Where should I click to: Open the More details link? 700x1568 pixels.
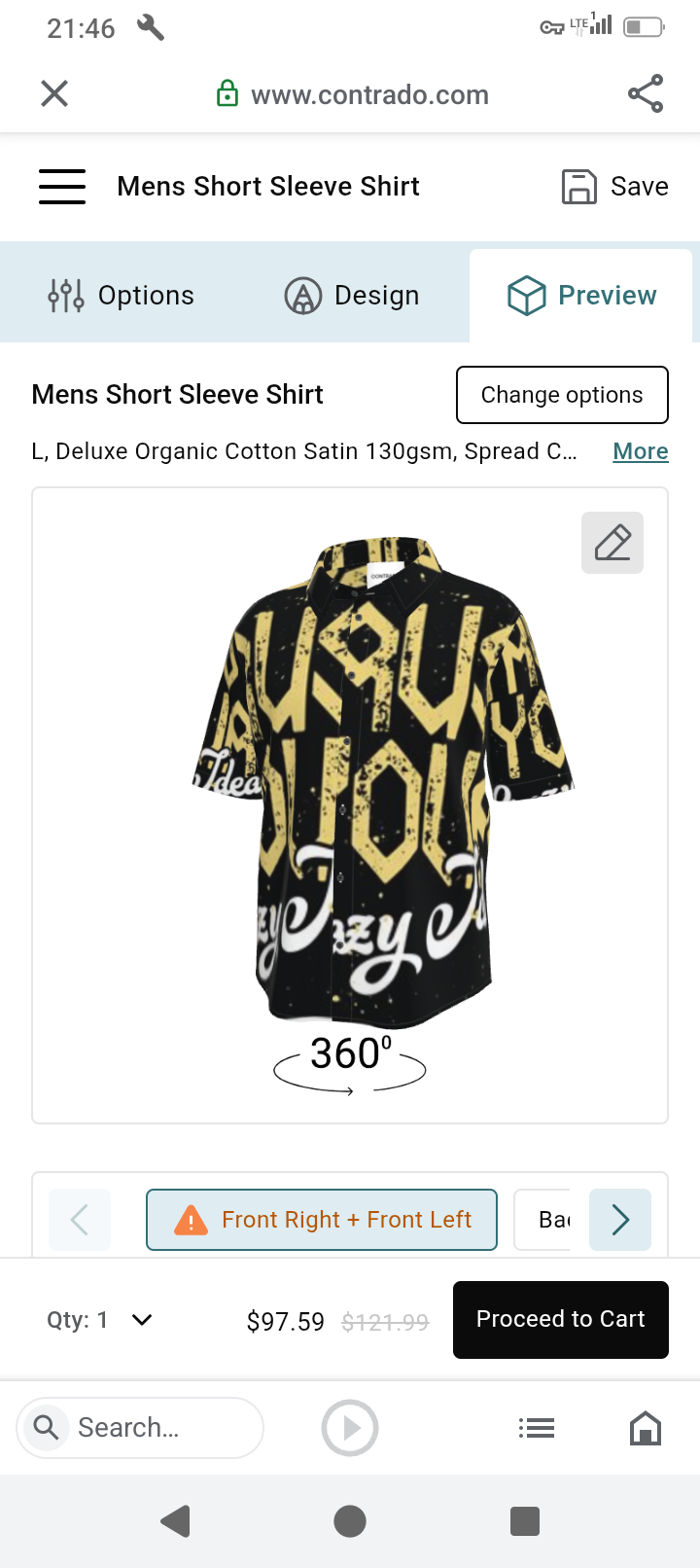pos(640,451)
